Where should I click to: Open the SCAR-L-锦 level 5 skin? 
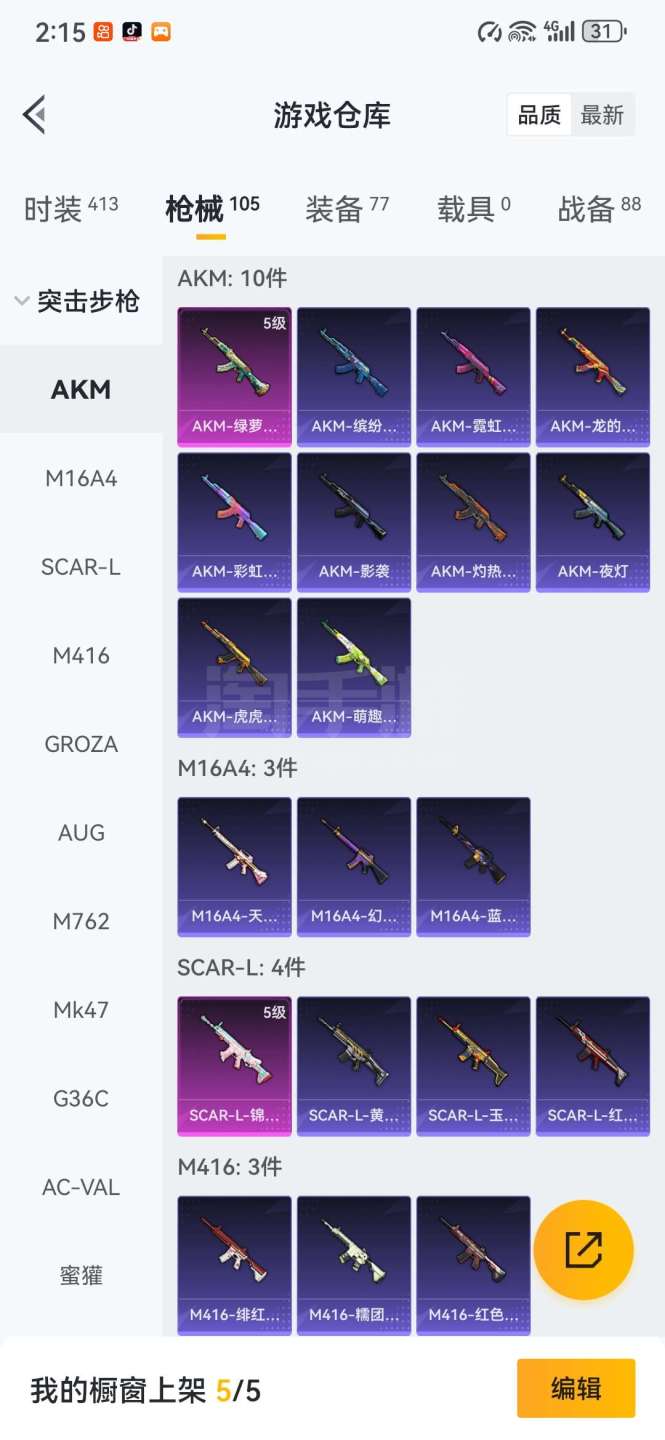pos(235,1066)
